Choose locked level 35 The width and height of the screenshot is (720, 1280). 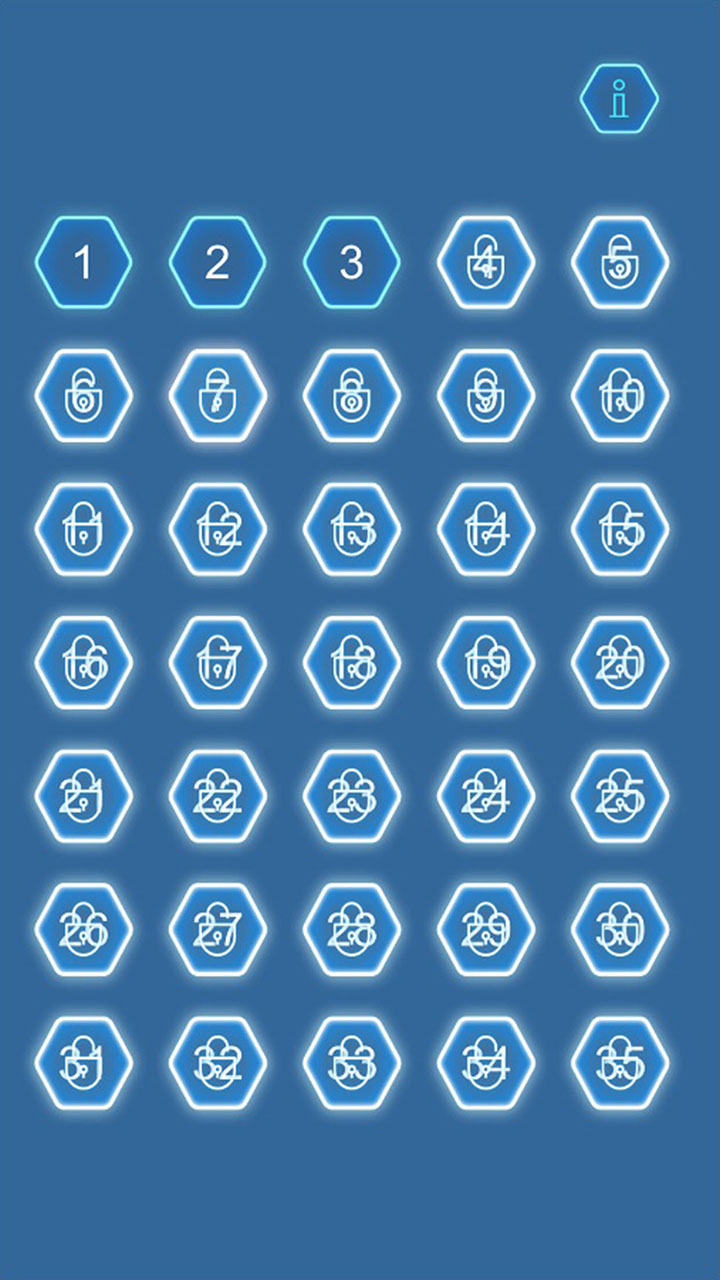coord(620,1063)
